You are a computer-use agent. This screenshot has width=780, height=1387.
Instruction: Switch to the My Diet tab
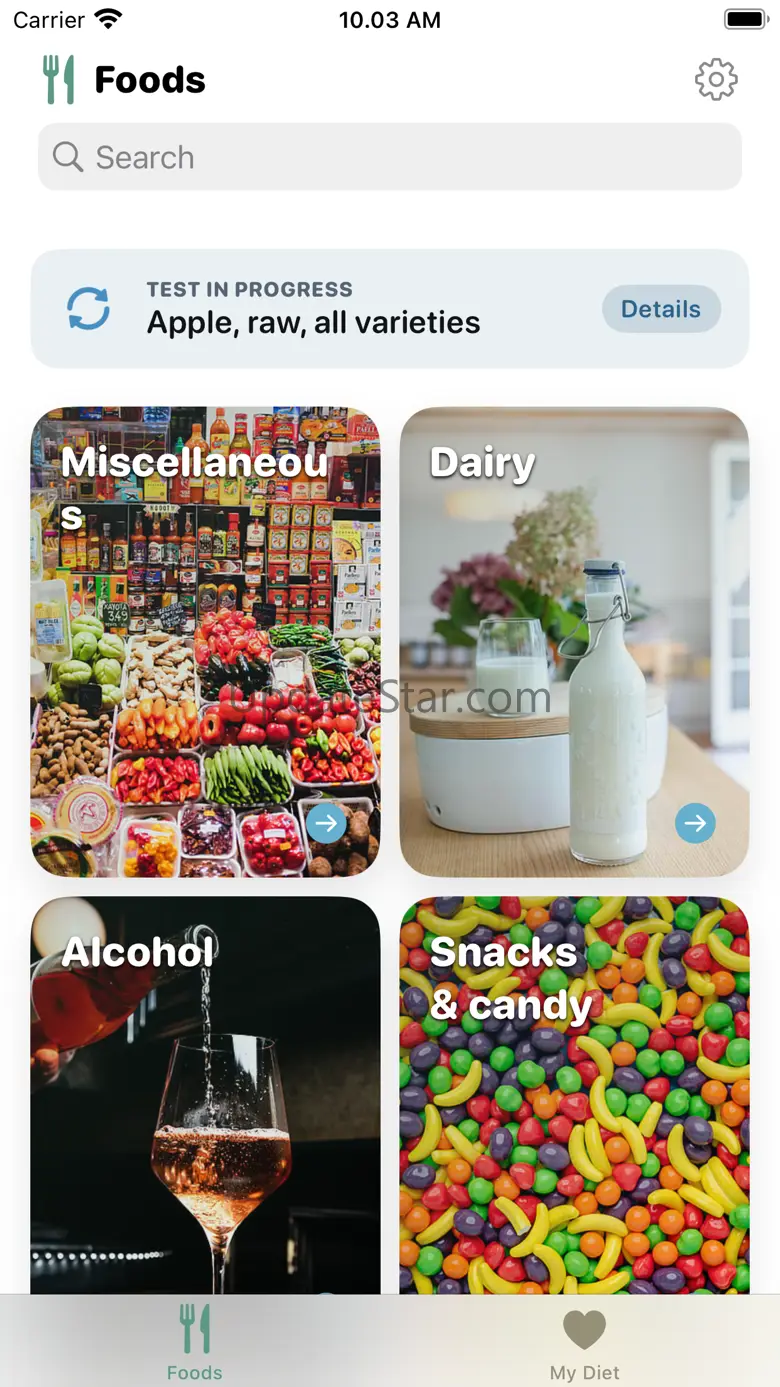pos(585,1343)
